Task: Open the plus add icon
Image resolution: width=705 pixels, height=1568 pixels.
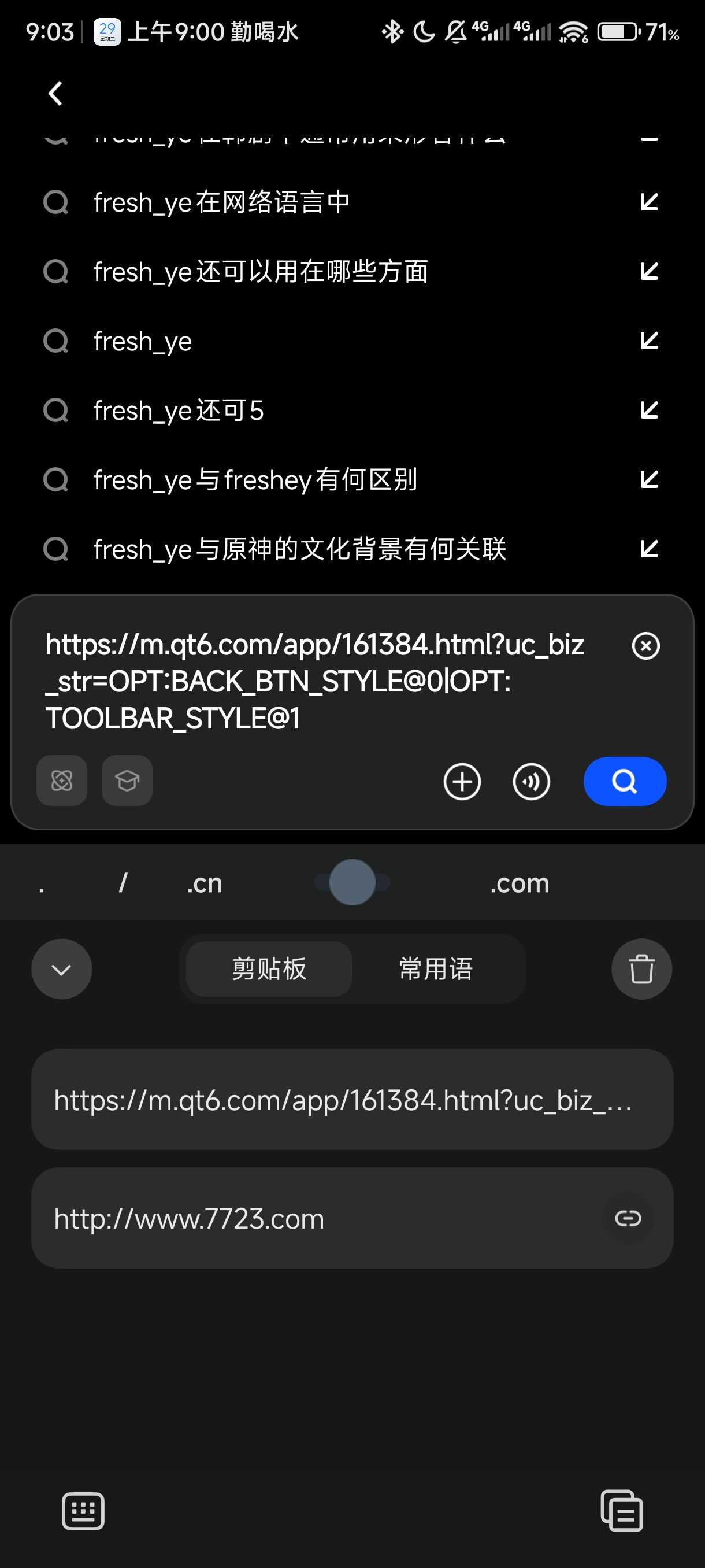Action: click(462, 781)
